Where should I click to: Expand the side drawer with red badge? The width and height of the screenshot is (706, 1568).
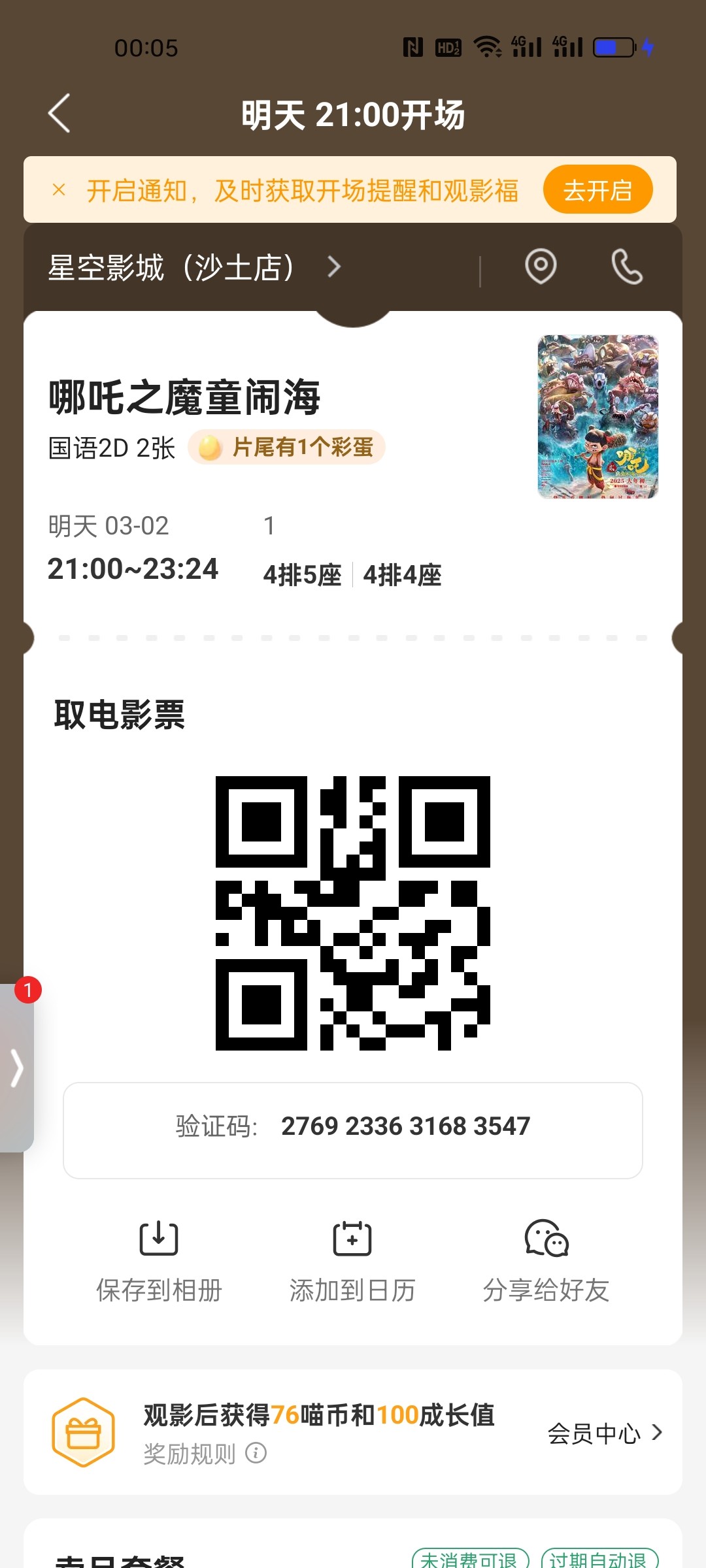click(17, 1068)
